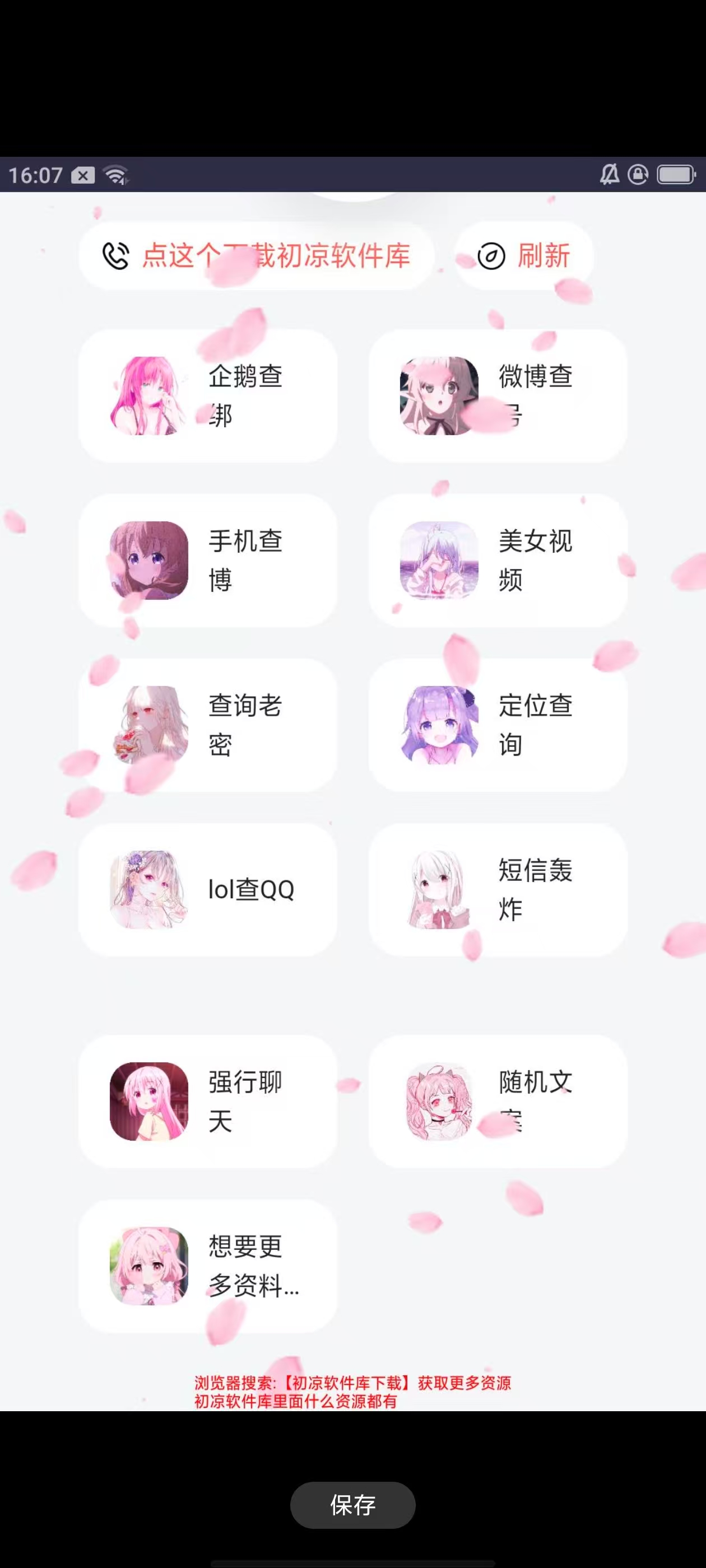This screenshot has height=1568, width=706.
Task: Select the lol查QQ card
Action: tap(208, 889)
